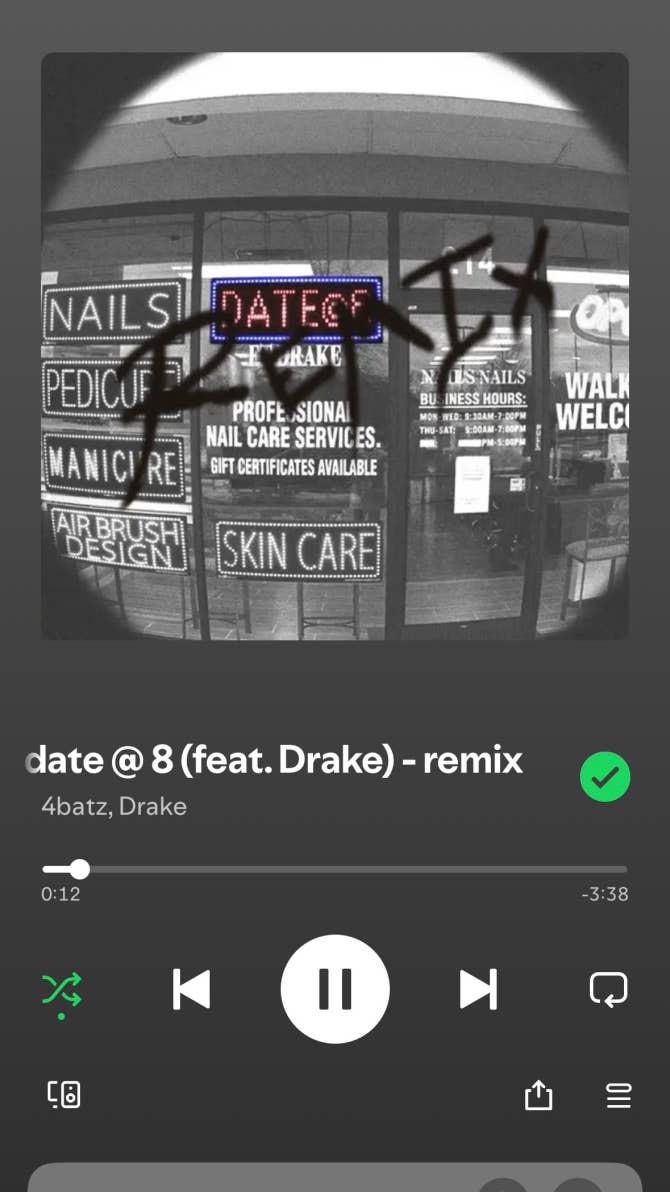The image size is (670, 1192).
Task: Go back to the previous track
Action: (x=191, y=989)
